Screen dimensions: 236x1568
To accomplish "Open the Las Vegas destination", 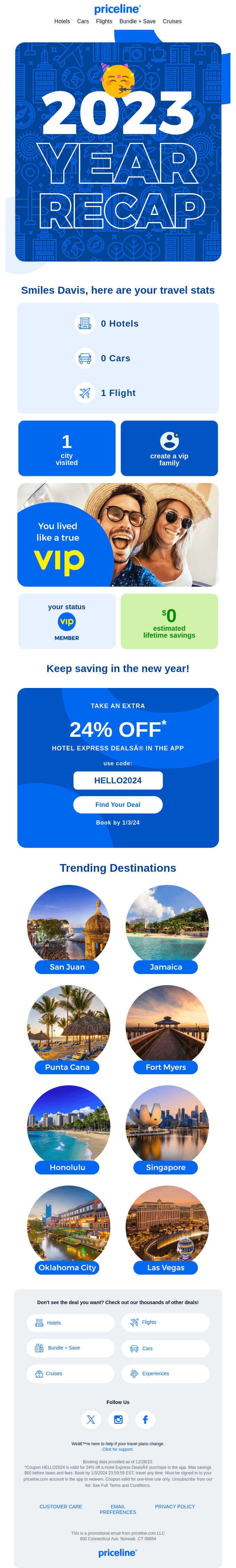I will pyautogui.click(x=166, y=1267).
